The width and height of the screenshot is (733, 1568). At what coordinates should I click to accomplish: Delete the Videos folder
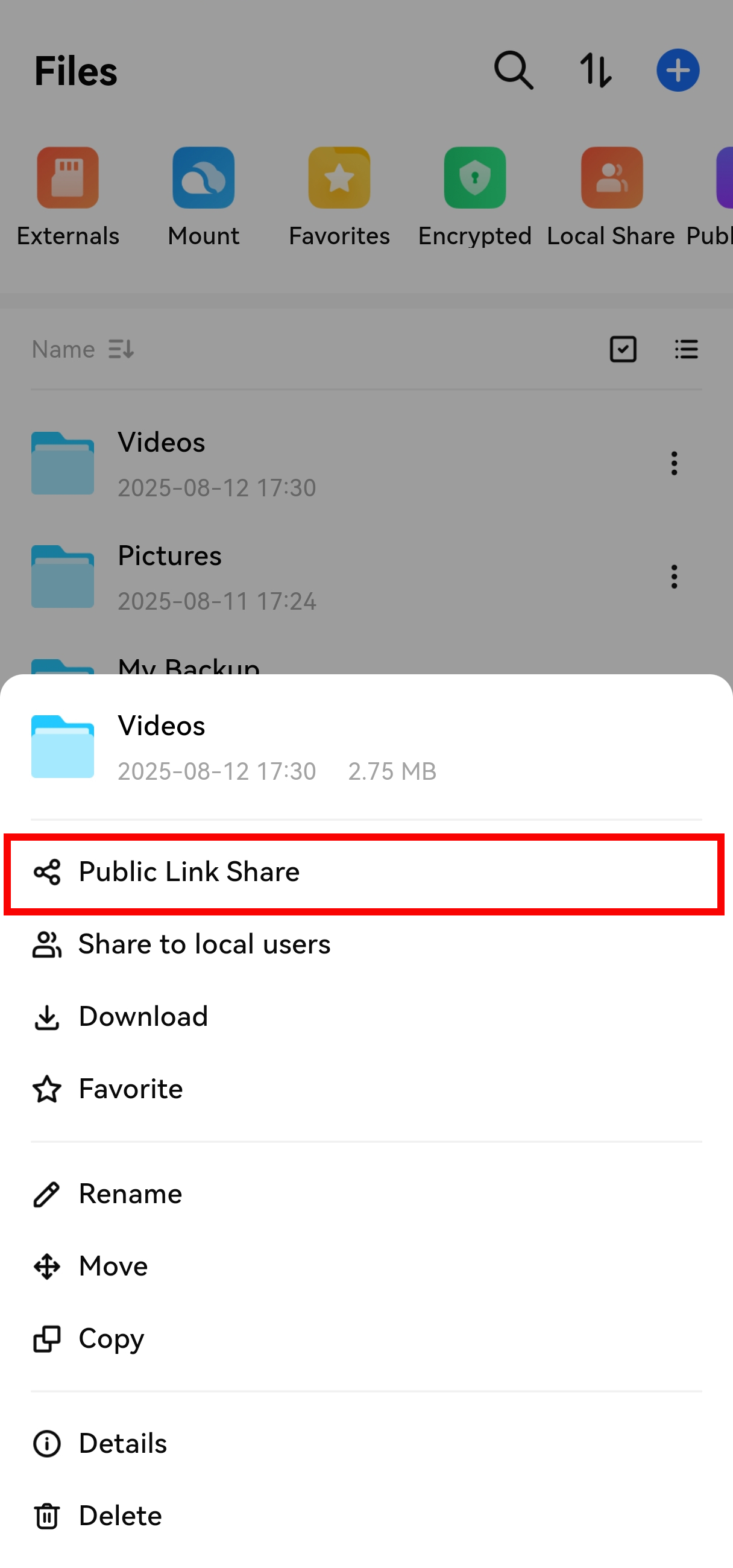[x=120, y=1516]
